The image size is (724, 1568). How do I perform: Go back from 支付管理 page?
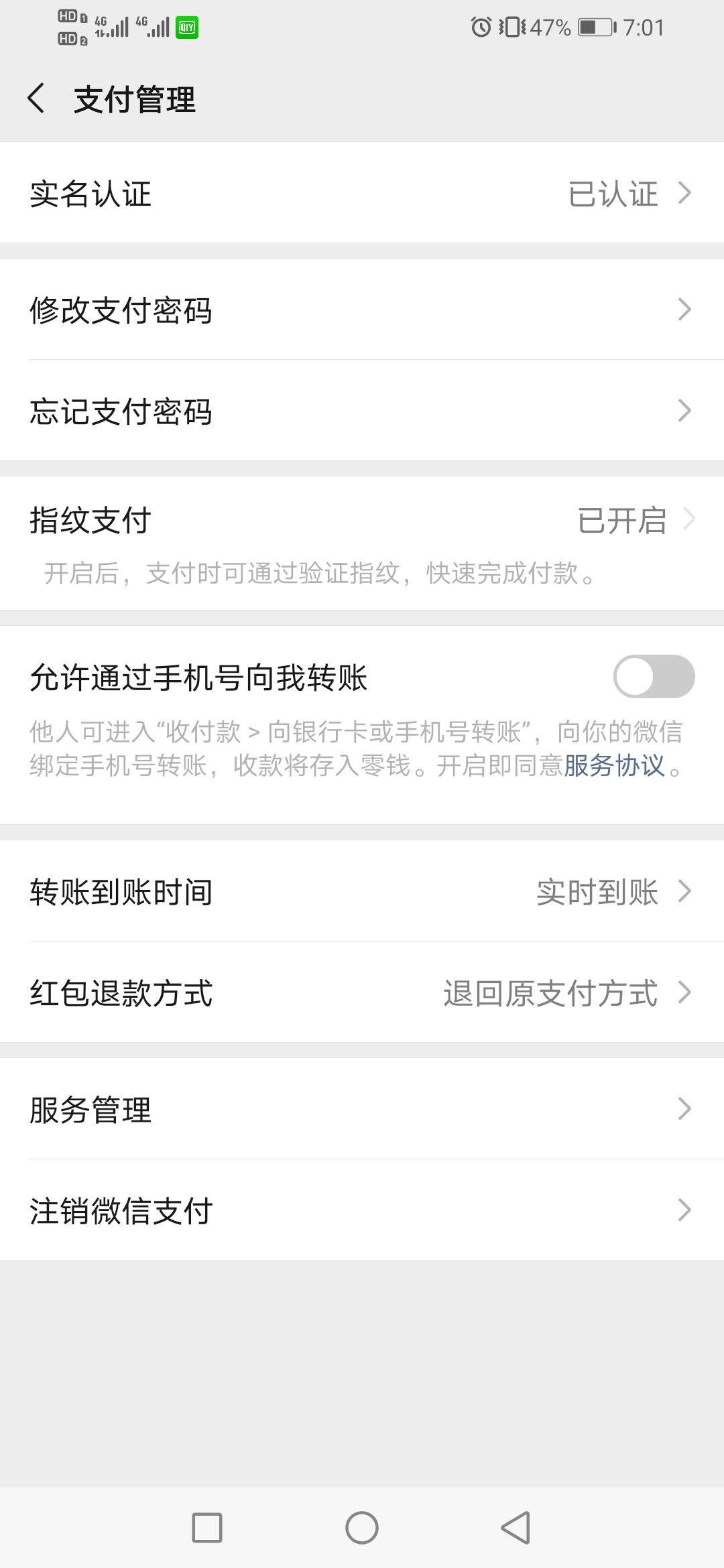[x=37, y=99]
